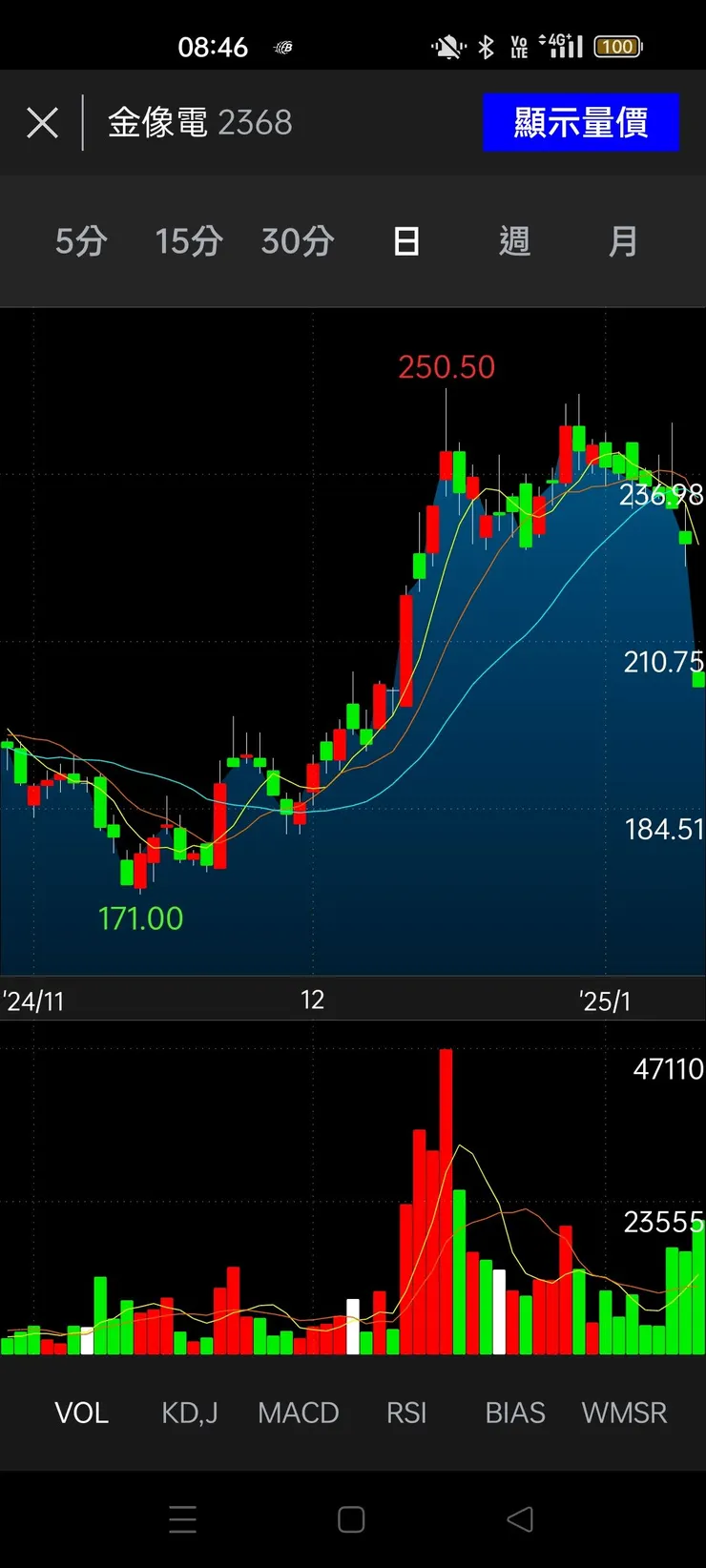706x1568 pixels.
Task: Choose the BIAS indicator
Action: point(515,1413)
